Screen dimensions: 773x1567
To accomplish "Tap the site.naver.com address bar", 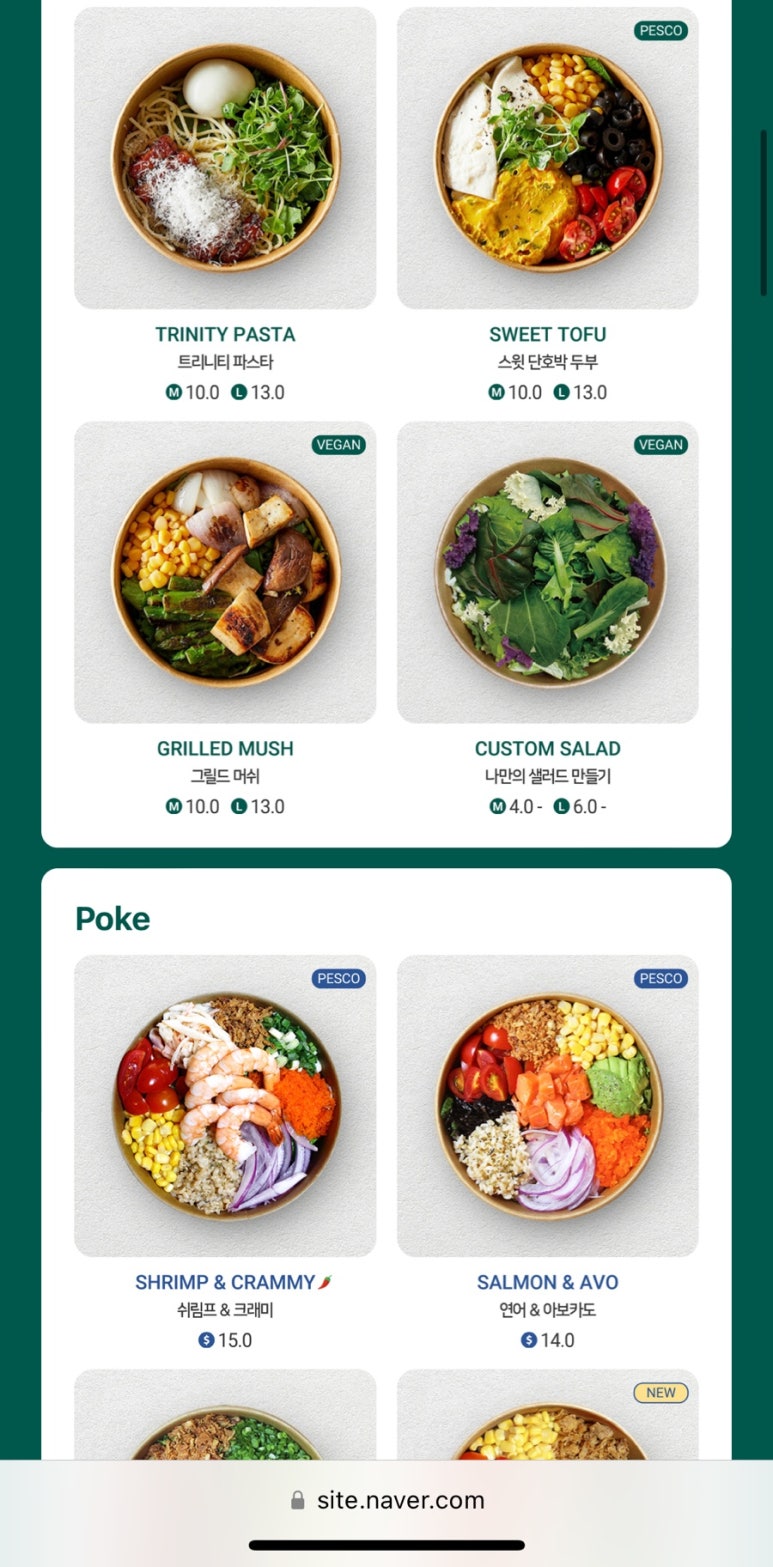I will (x=387, y=1500).
